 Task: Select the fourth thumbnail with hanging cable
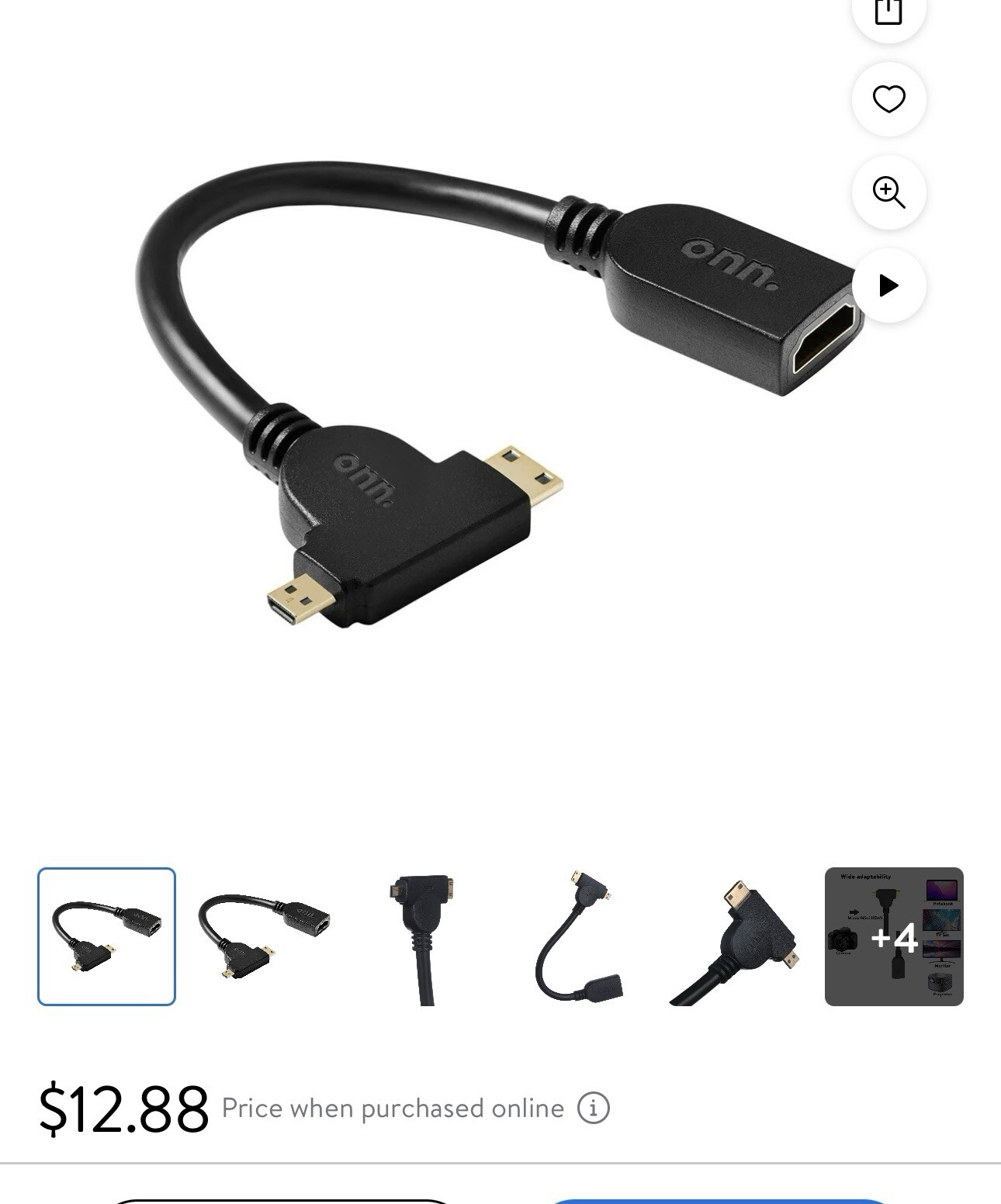click(x=578, y=936)
